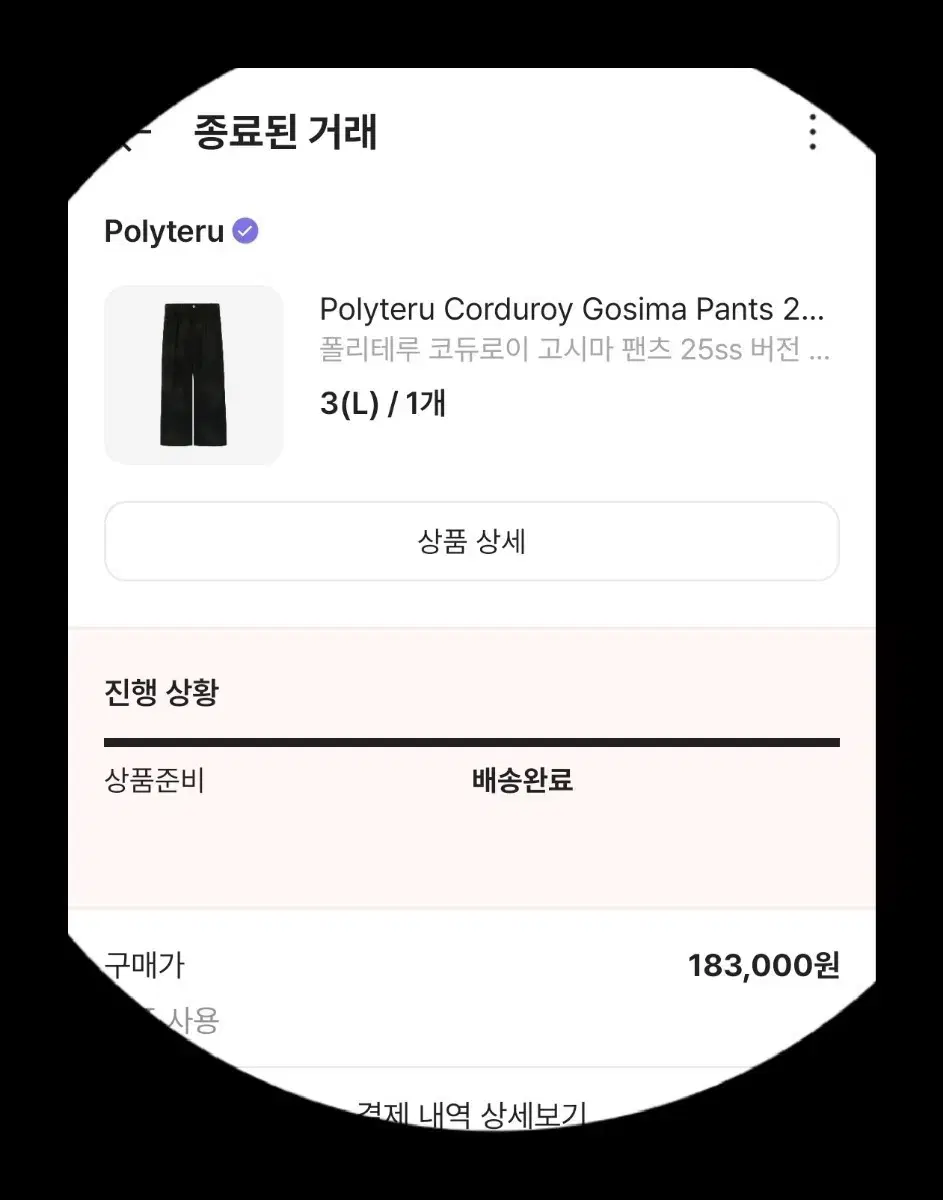Select the 상품준비 progress stage
The height and width of the screenshot is (1200, 943).
click(x=155, y=781)
